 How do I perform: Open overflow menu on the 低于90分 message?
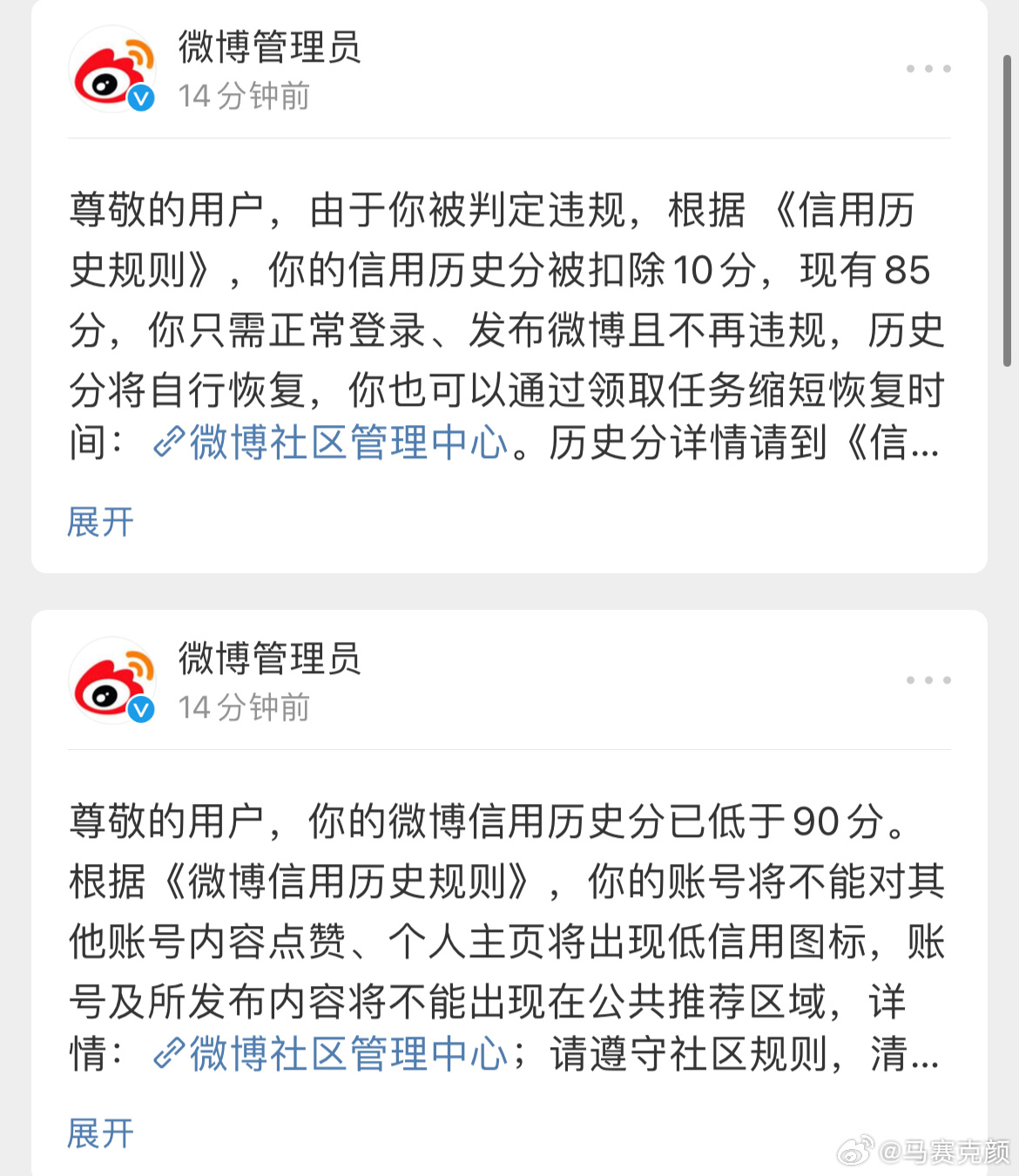[928, 680]
